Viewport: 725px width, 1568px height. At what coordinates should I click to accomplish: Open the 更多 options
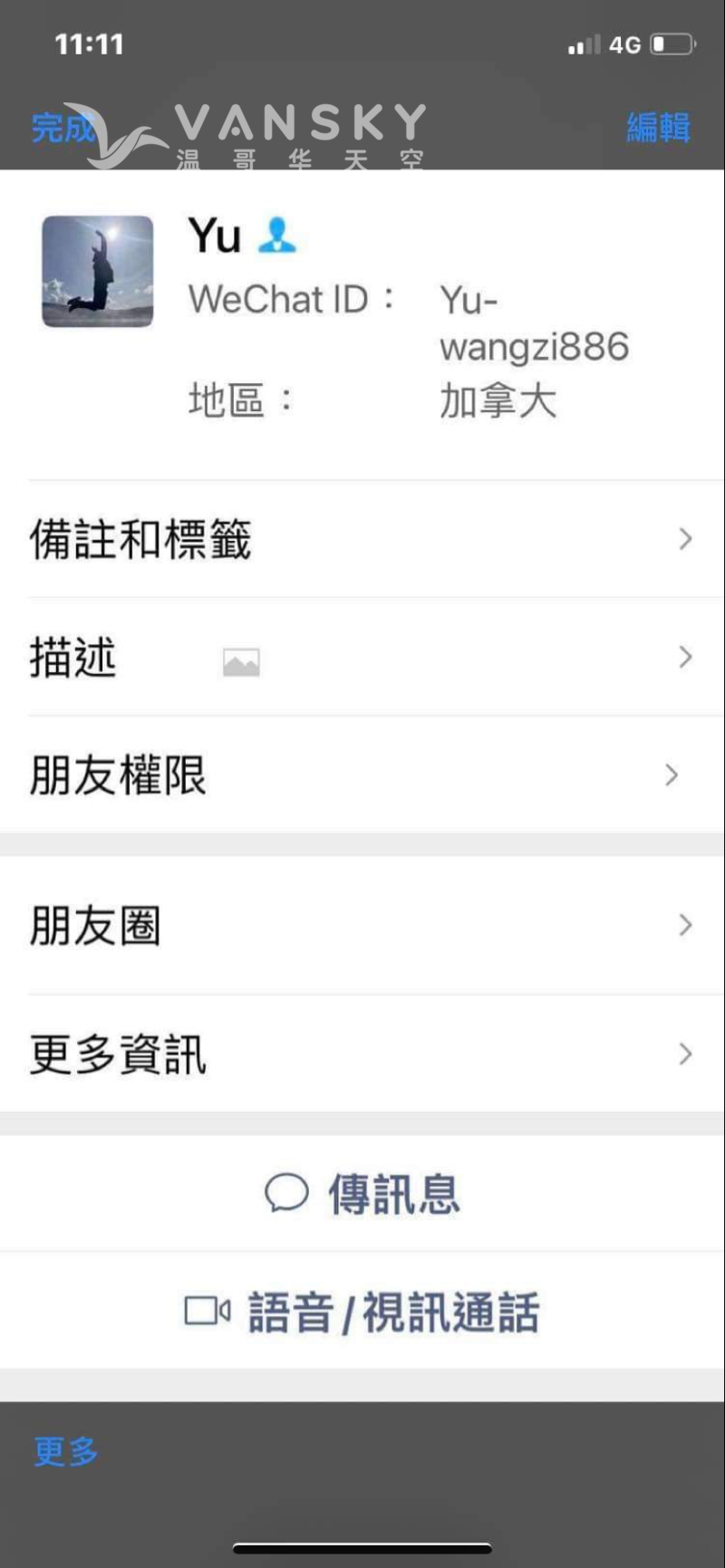tap(65, 1451)
